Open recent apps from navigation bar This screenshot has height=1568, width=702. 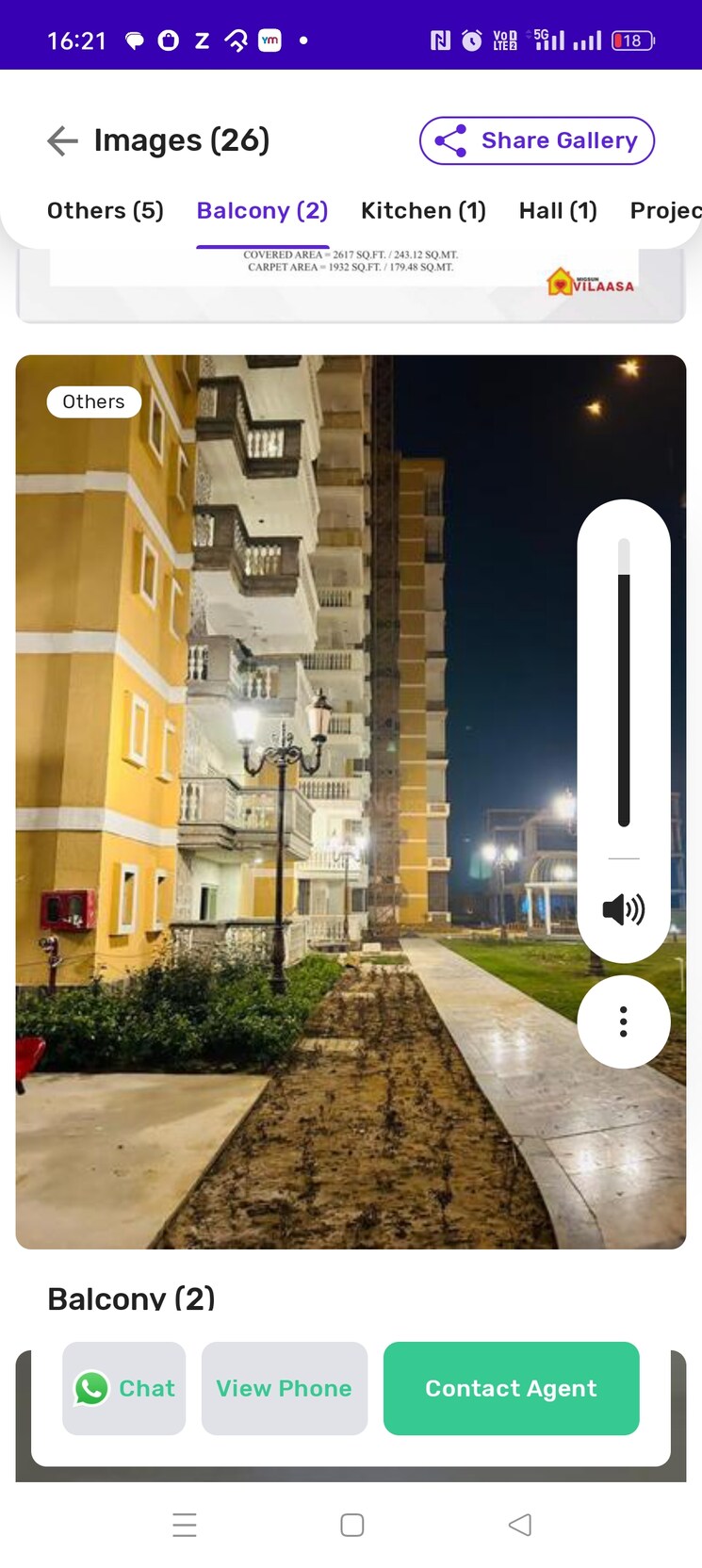(x=185, y=1525)
